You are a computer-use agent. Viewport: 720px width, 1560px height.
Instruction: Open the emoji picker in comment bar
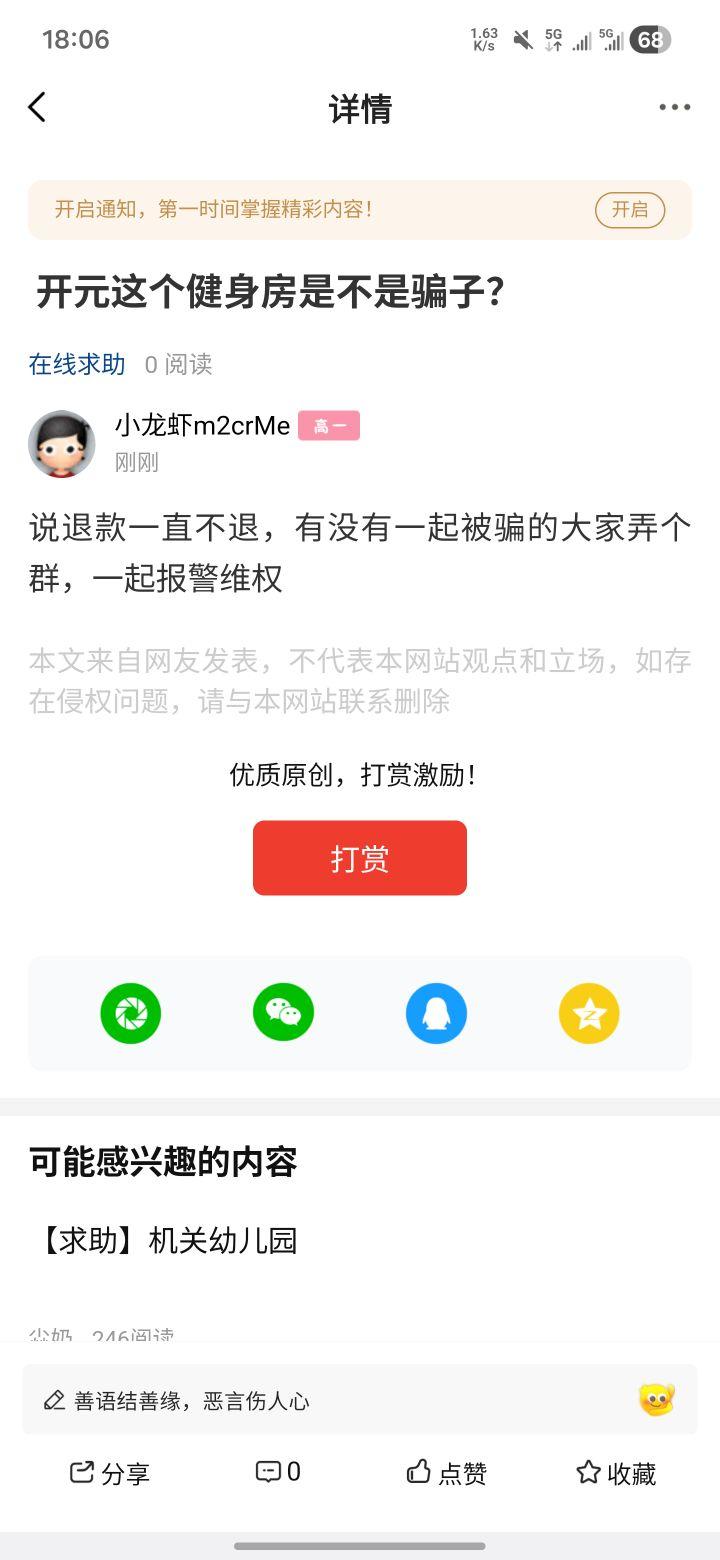[656, 1400]
